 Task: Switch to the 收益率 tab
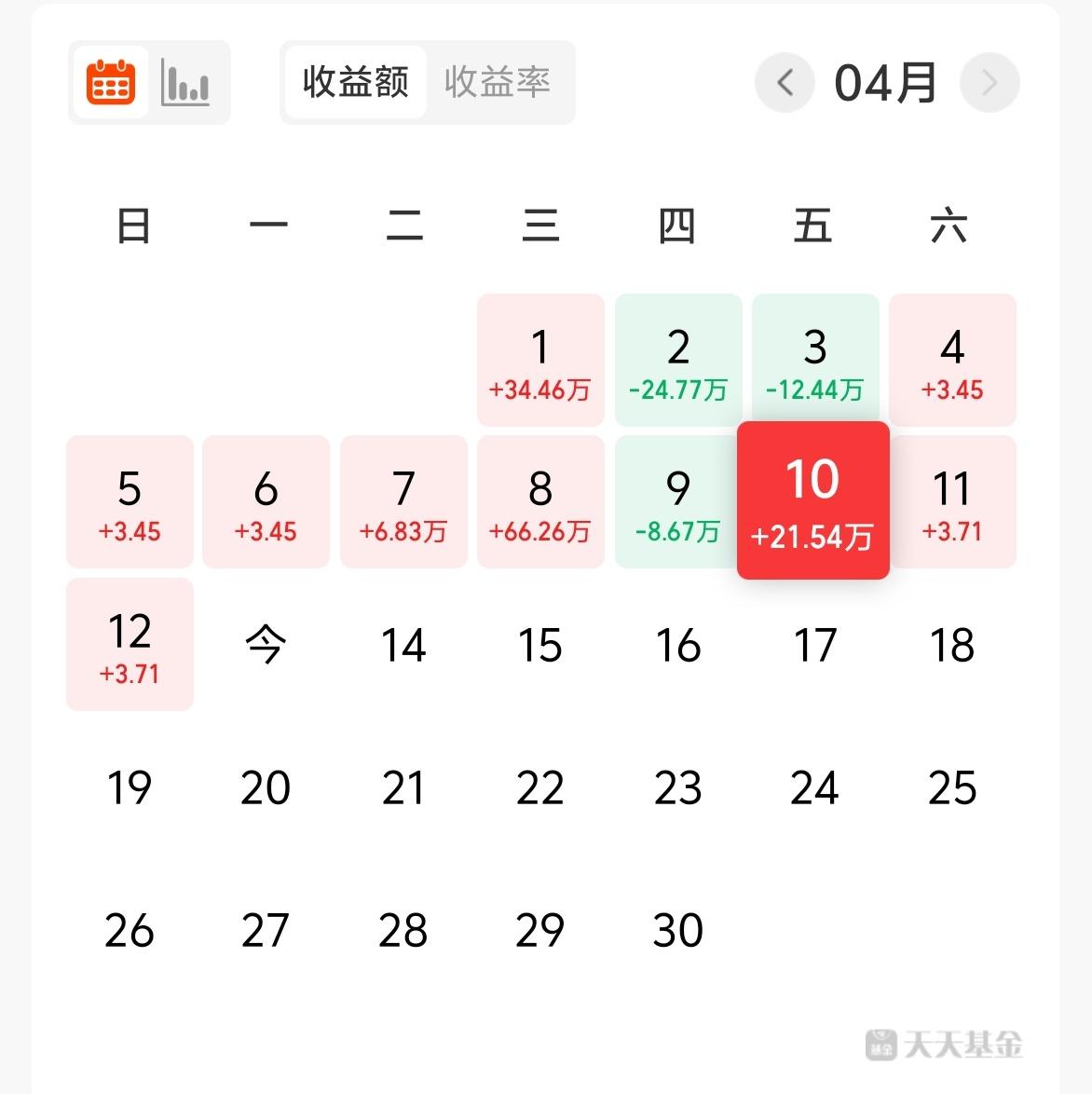pos(498,83)
